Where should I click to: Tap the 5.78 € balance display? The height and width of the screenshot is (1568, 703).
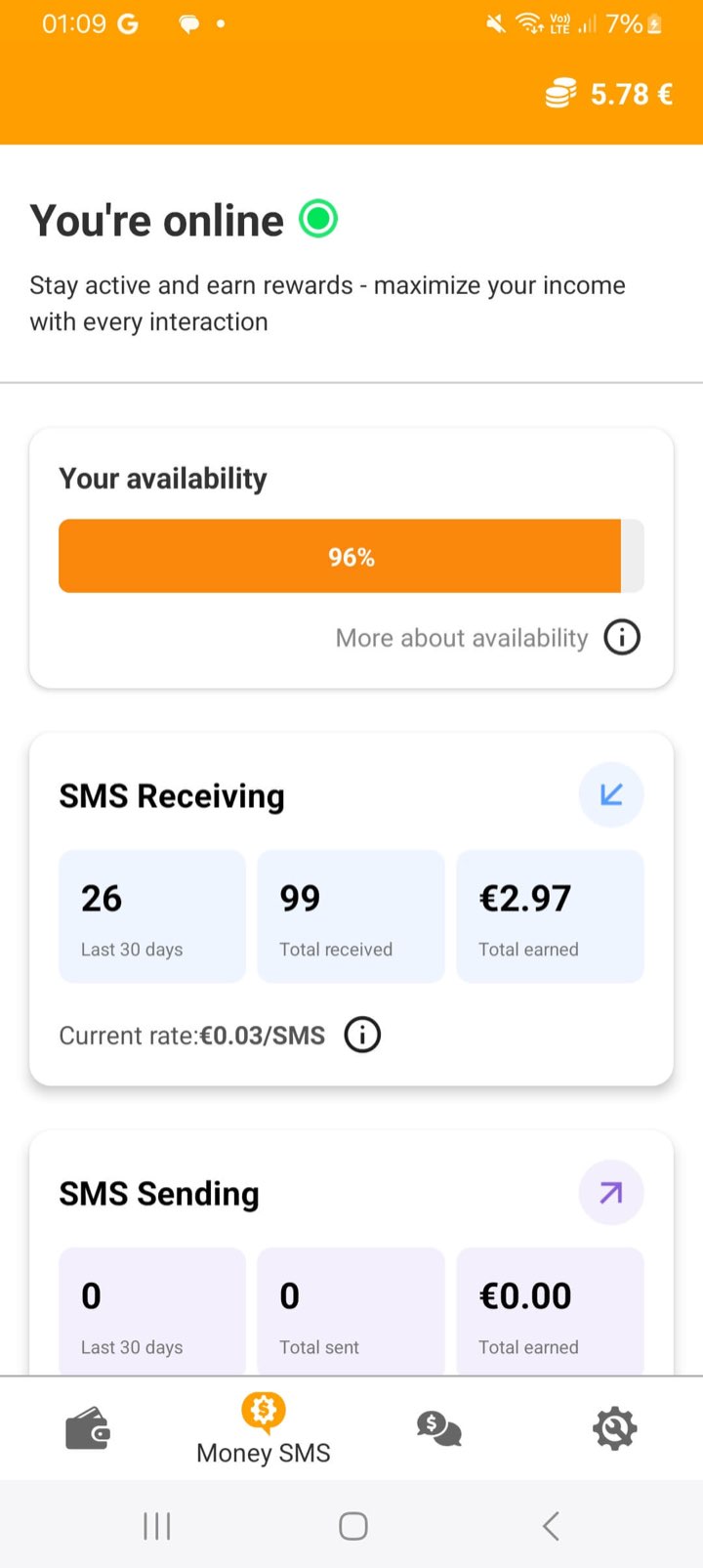pos(630,94)
